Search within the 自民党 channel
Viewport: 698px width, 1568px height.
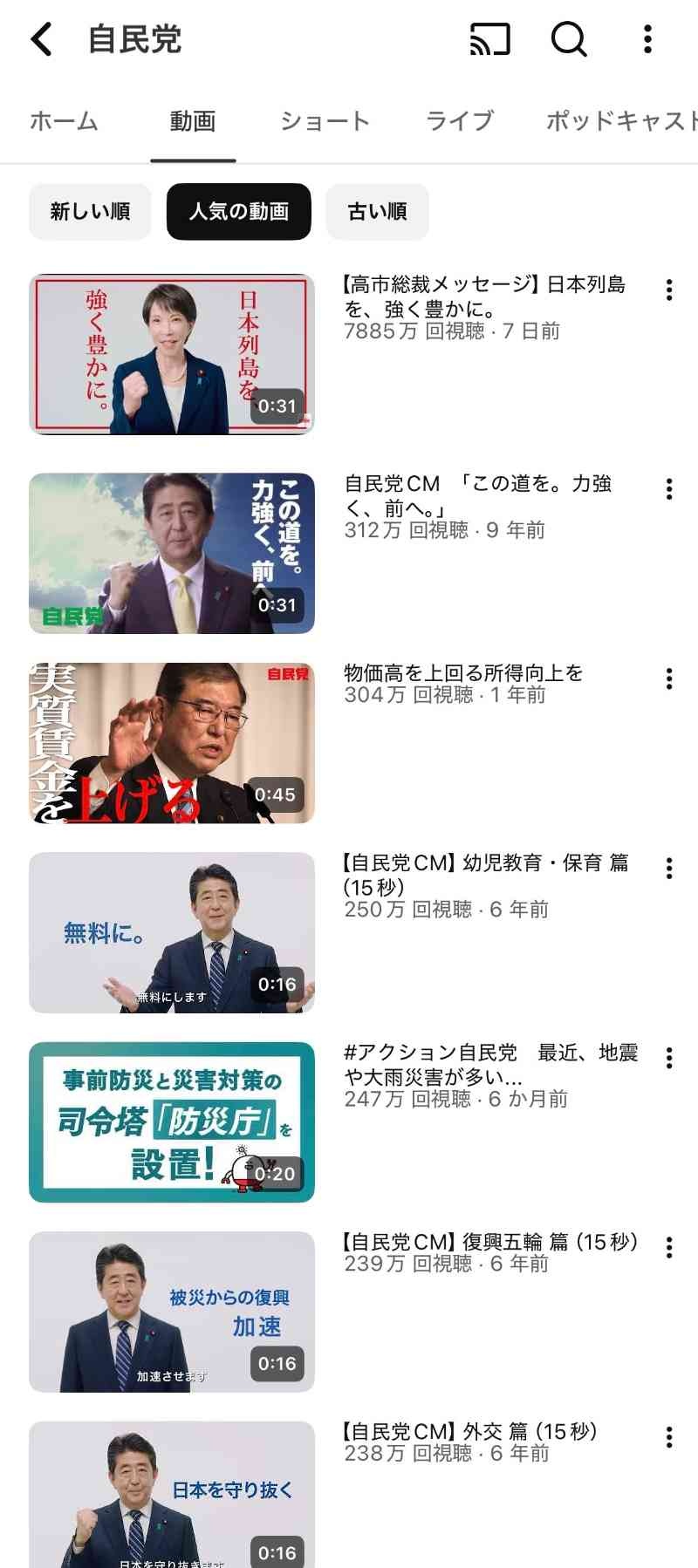coord(569,39)
